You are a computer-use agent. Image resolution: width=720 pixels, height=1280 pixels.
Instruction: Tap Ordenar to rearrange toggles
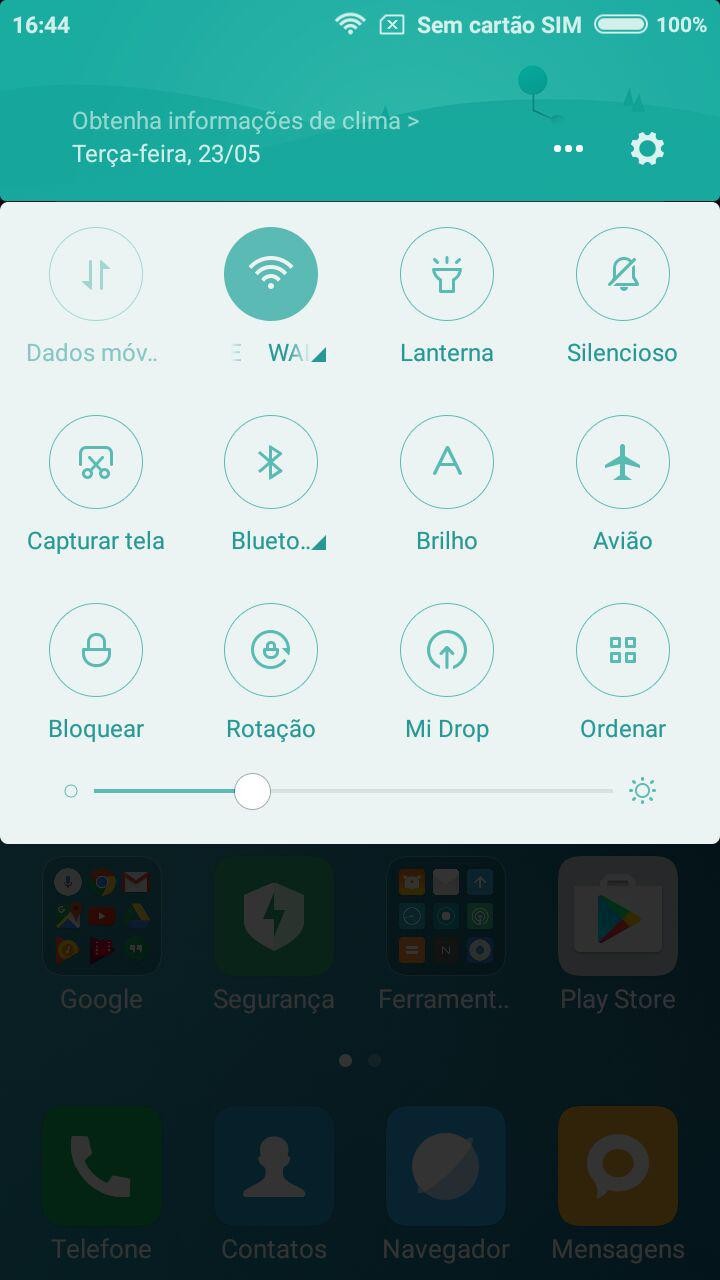tap(622, 650)
